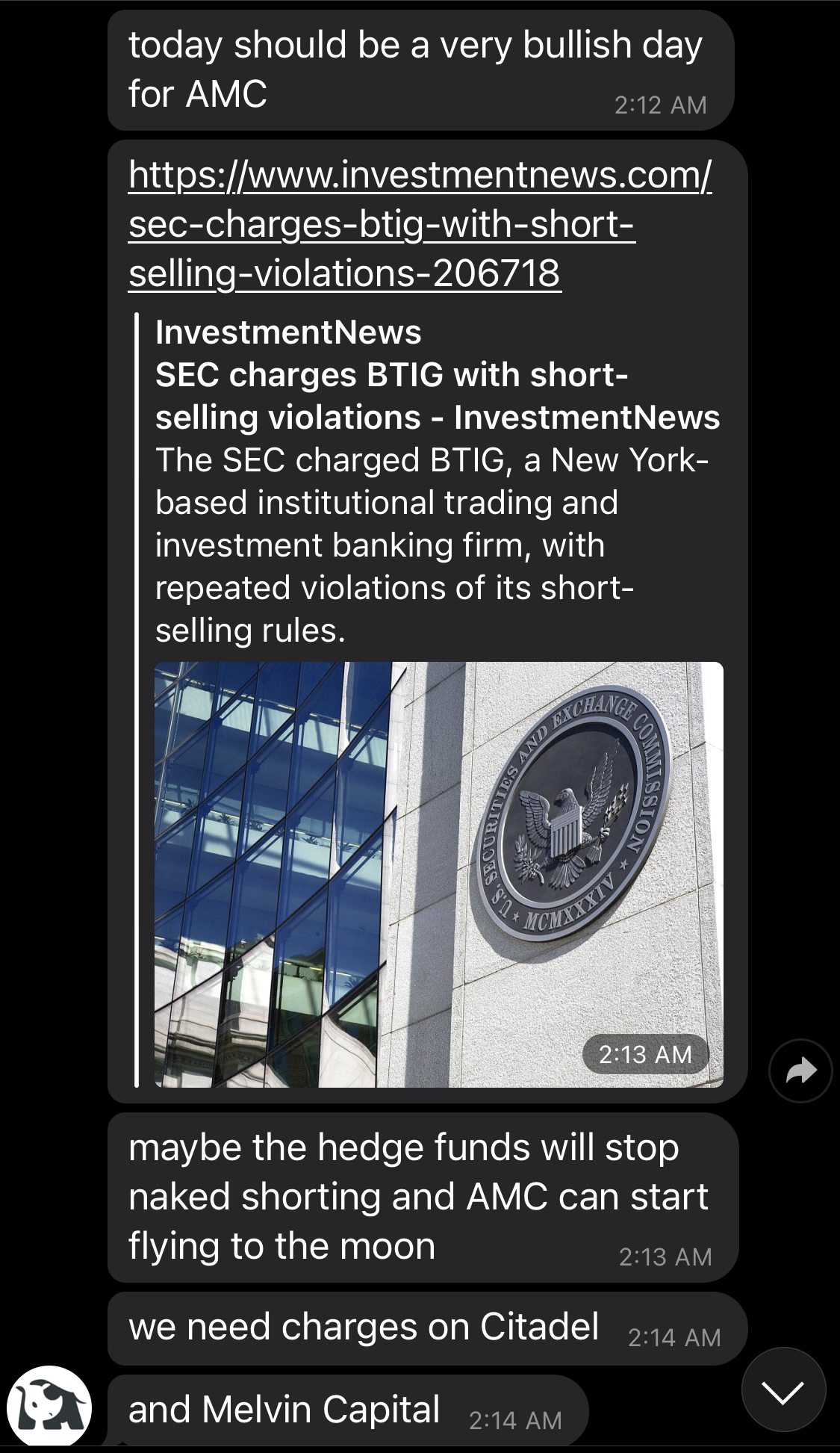840x1453 pixels.
Task: View the sender's profile avatar
Action: [49, 1407]
